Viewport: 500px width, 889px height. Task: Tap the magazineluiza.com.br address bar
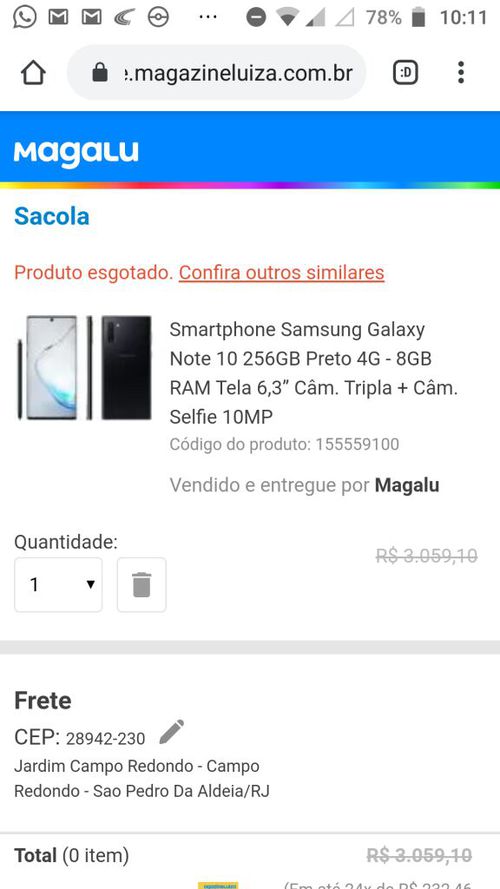[217, 73]
